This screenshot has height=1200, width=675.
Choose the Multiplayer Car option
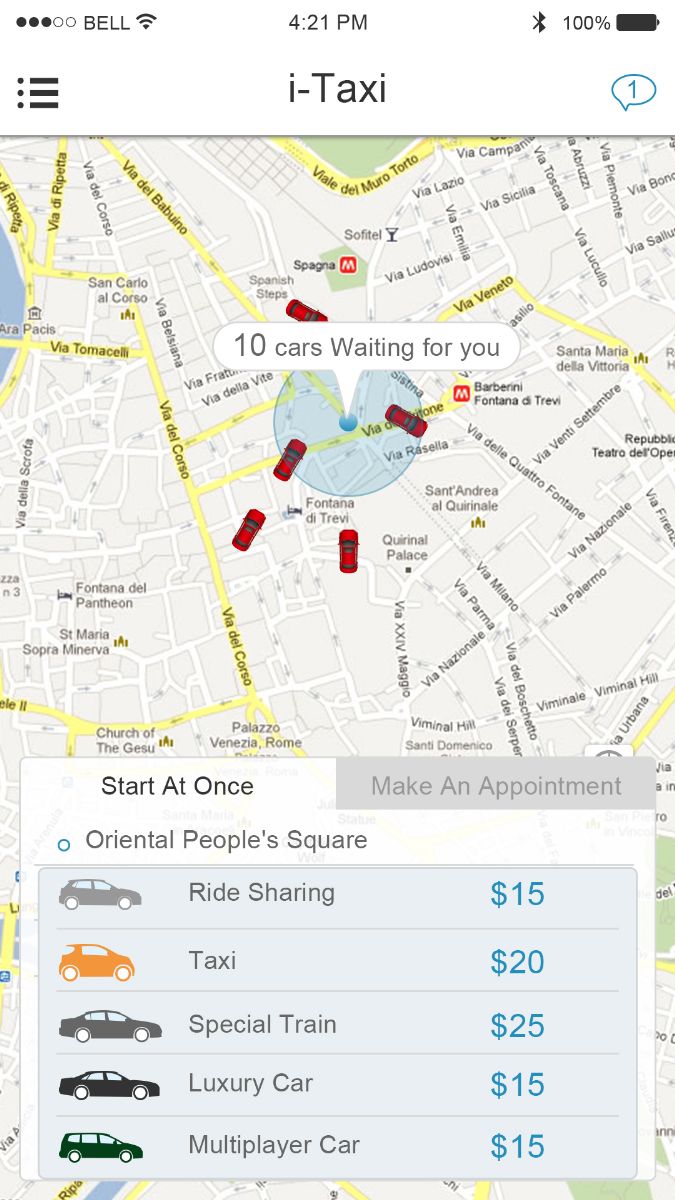(x=337, y=1146)
